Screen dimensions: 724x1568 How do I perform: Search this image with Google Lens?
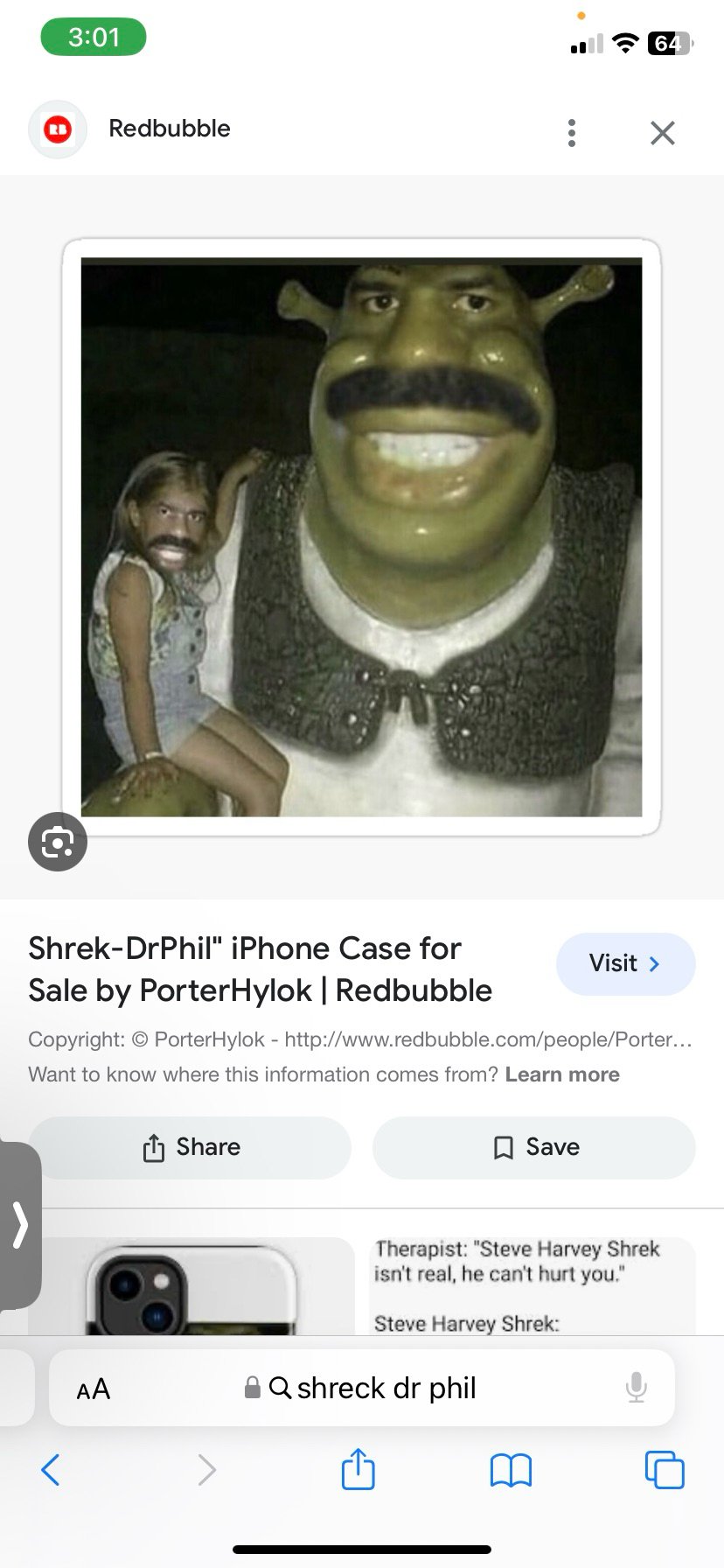[x=58, y=843]
